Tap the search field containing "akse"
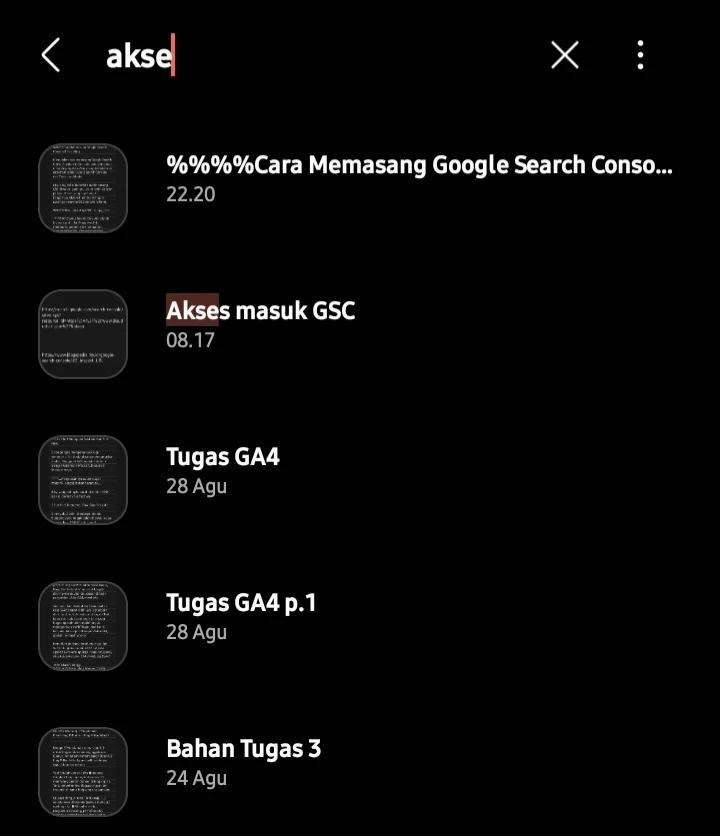Image resolution: width=720 pixels, height=836 pixels. click(315, 55)
